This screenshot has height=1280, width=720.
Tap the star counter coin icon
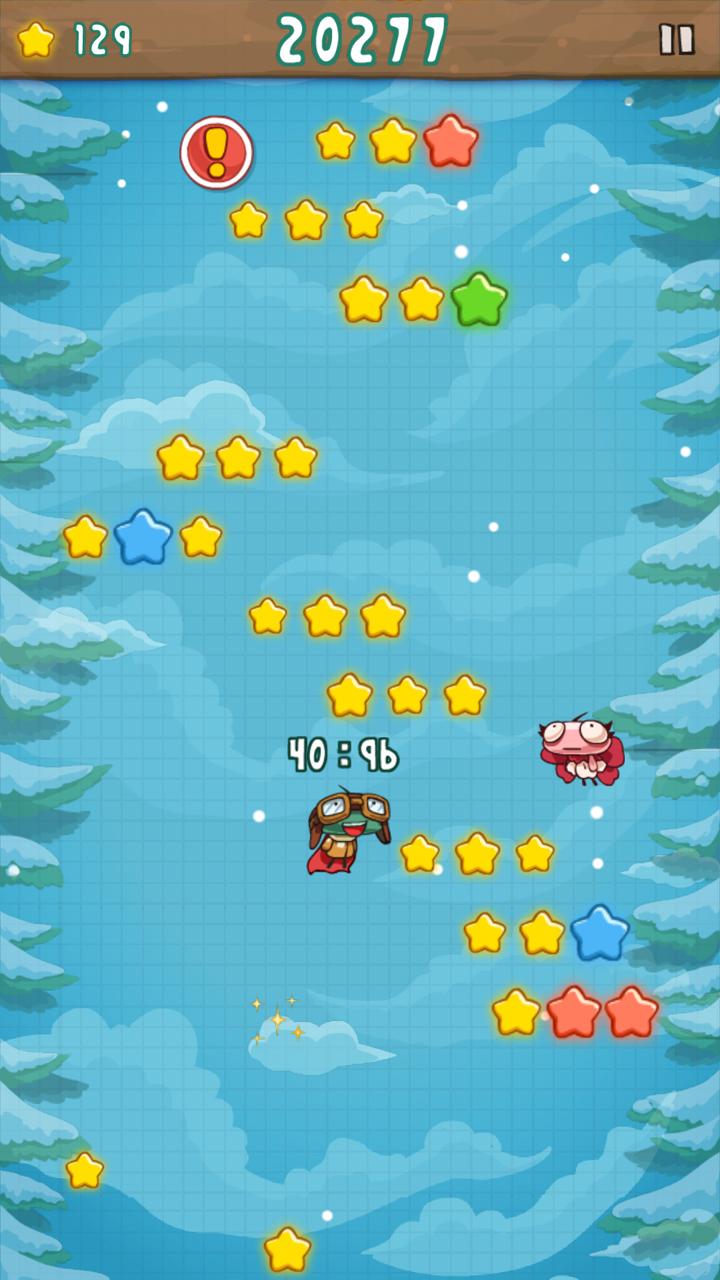(36, 39)
